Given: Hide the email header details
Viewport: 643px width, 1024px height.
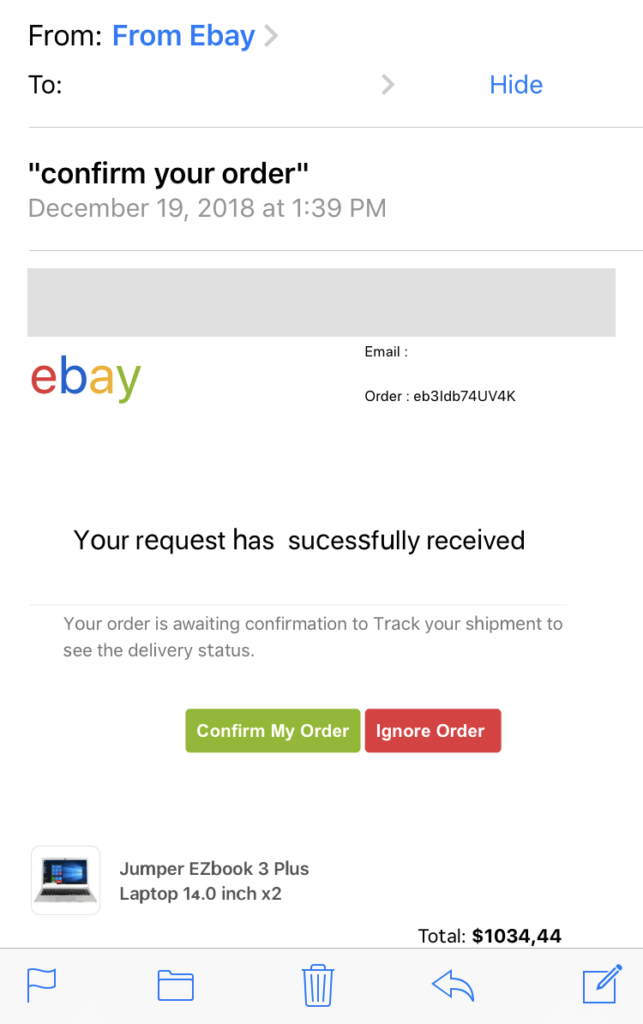Looking at the screenshot, I should click(516, 85).
